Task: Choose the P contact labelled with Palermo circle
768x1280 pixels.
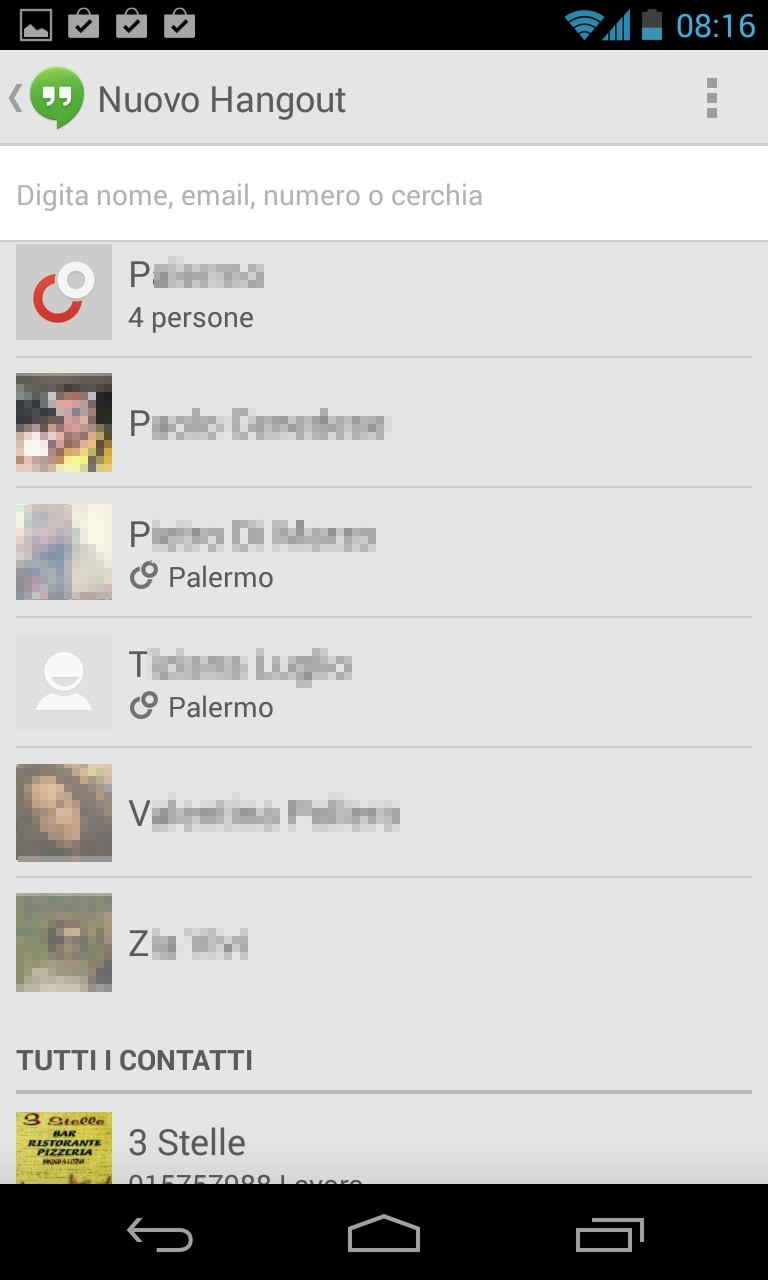Action: [384, 553]
